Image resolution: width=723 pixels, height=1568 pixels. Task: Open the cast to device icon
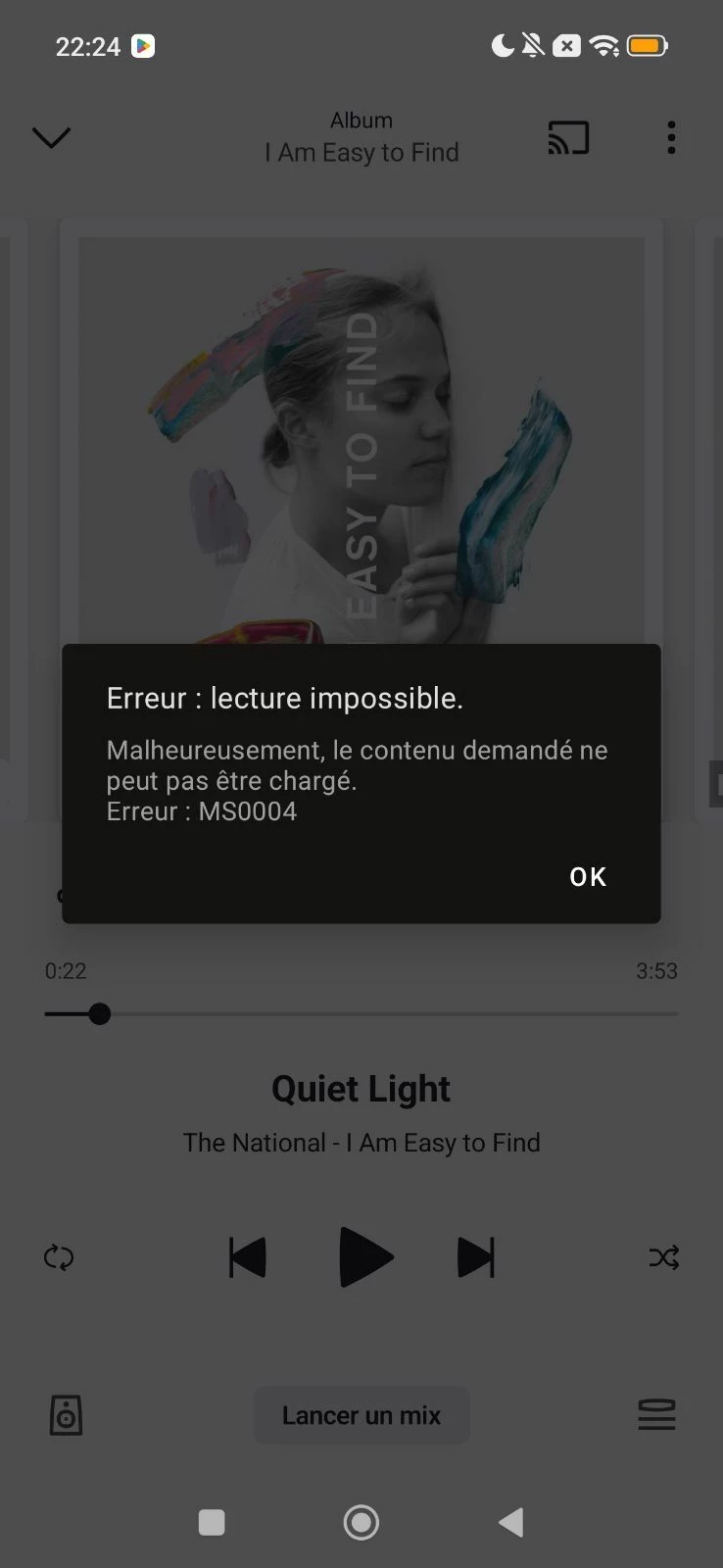pyautogui.click(x=568, y=138)
